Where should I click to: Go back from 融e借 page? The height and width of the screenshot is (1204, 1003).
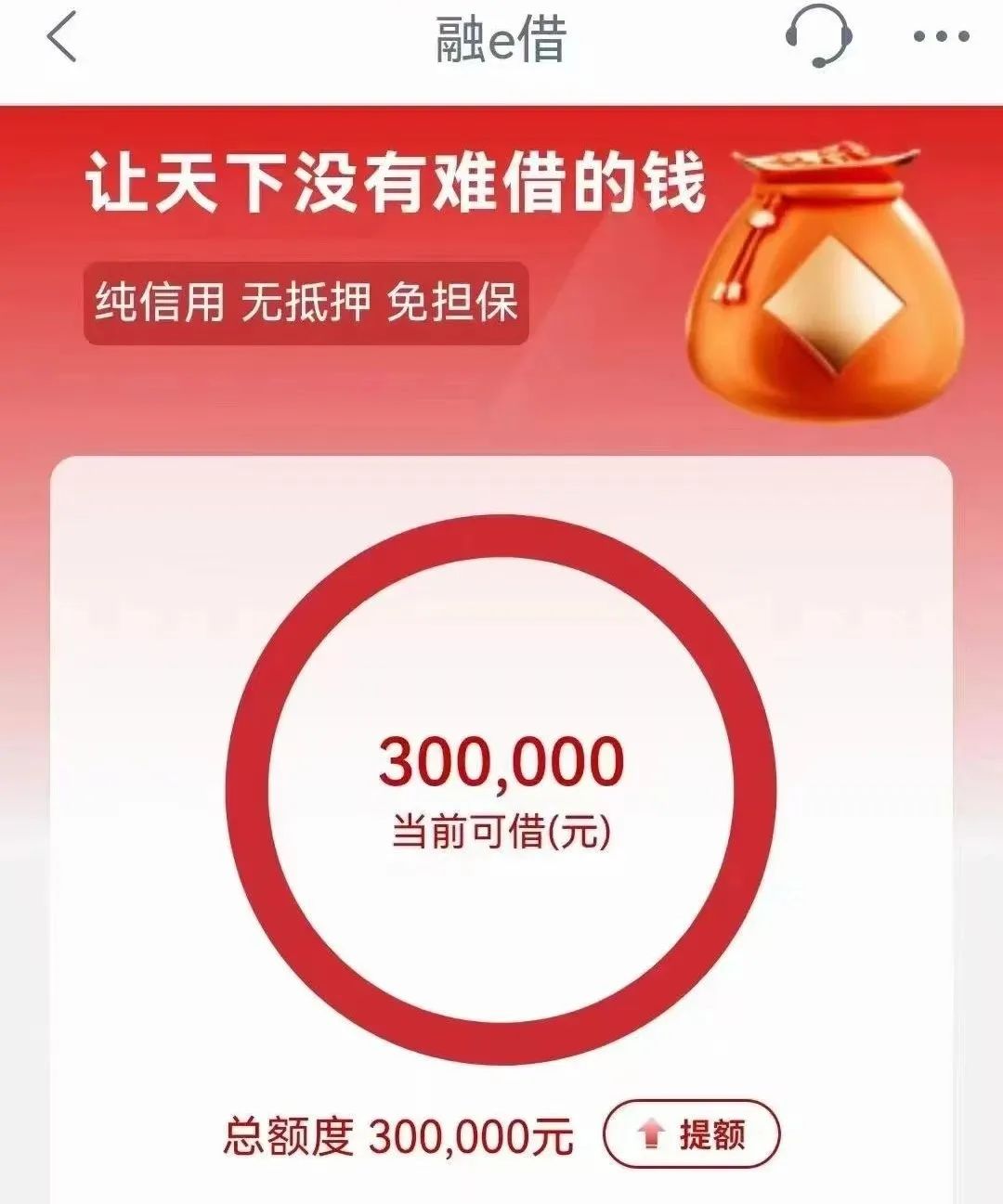pos(61,39)
